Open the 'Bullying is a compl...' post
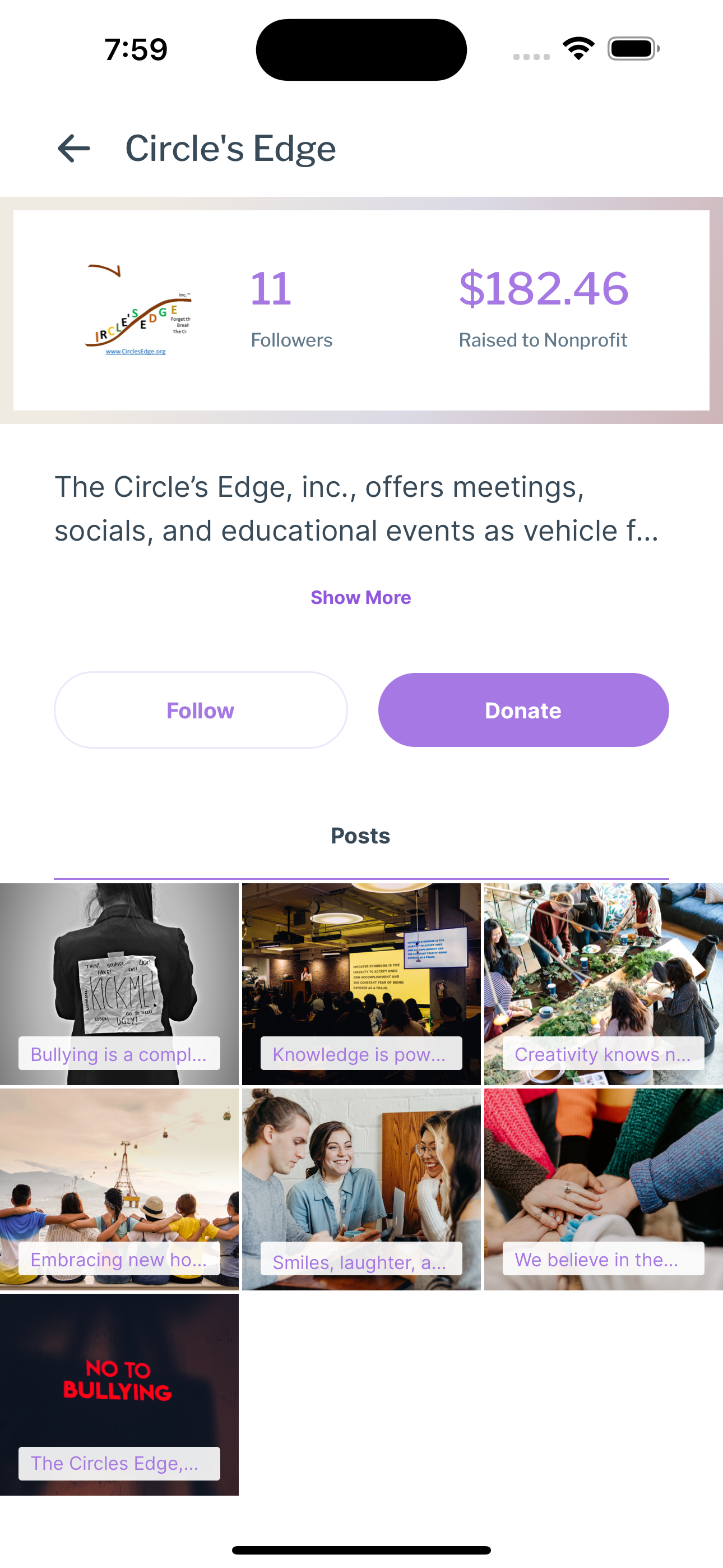The width and height of the screenshot is (723, 1568). pyautogui.click(x=119, y=984)
